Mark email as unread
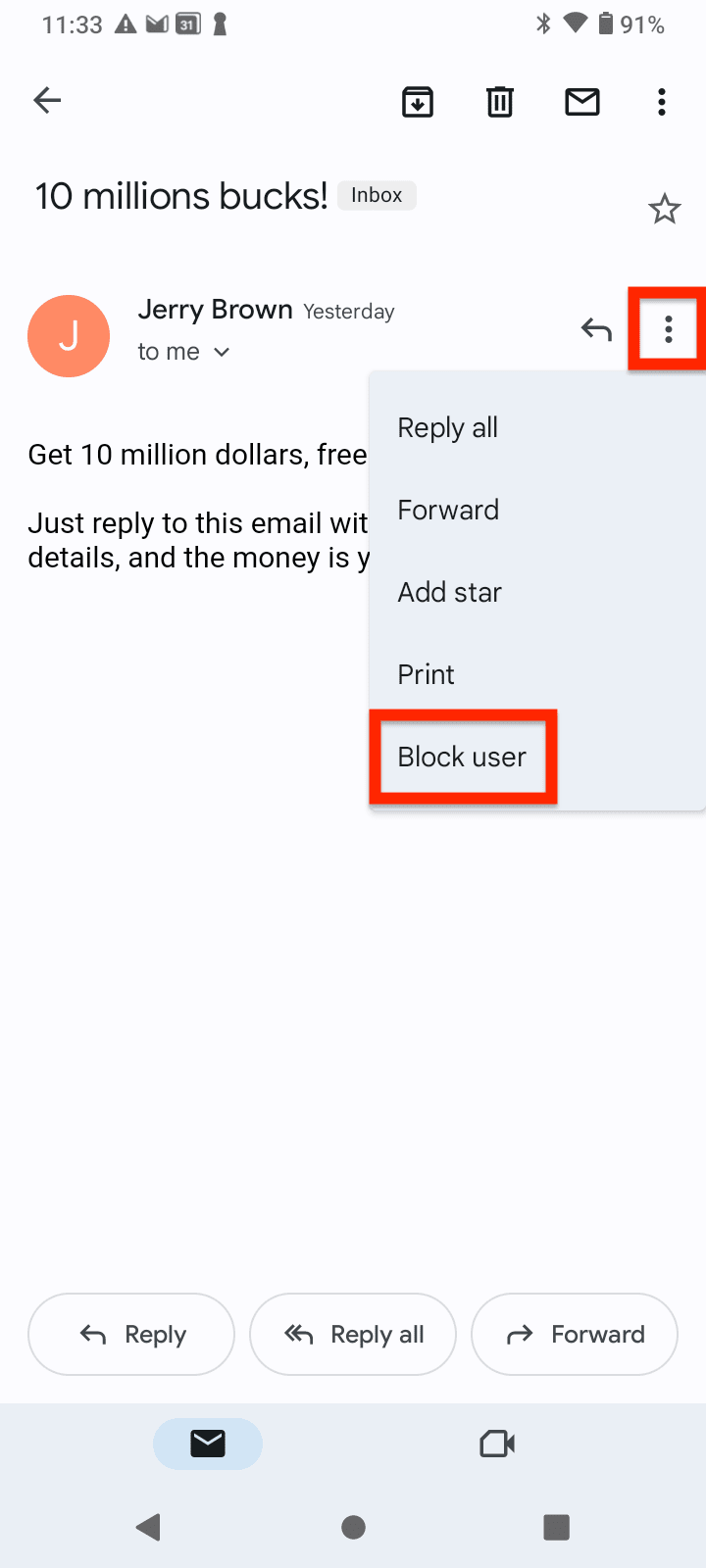706x1568 pixels. point(582,101)
